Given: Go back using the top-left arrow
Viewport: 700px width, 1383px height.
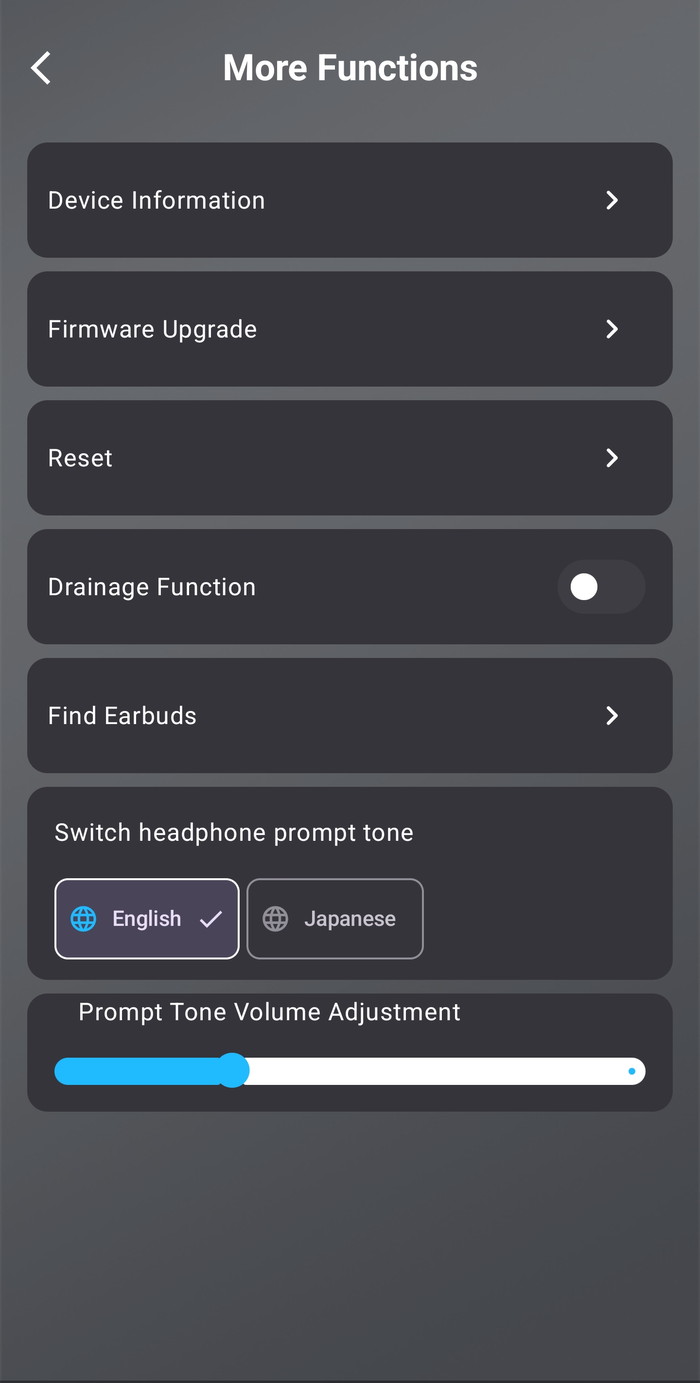Looking at the screenshot, I should click(x=41, y=68).
